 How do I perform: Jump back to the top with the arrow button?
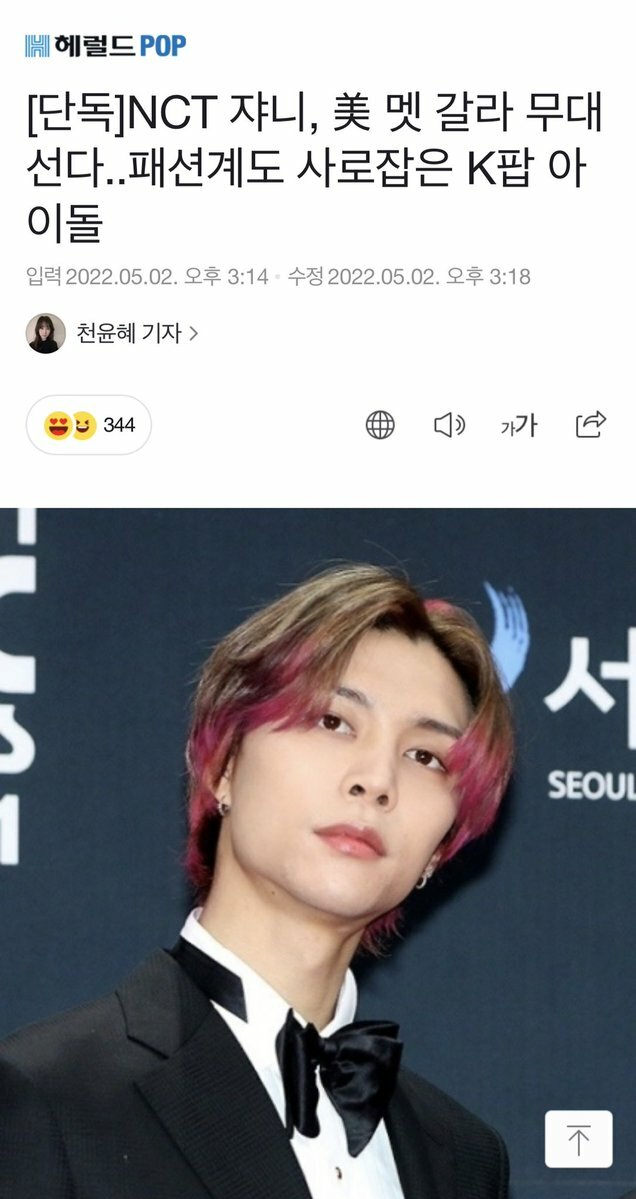[578, 1140]
